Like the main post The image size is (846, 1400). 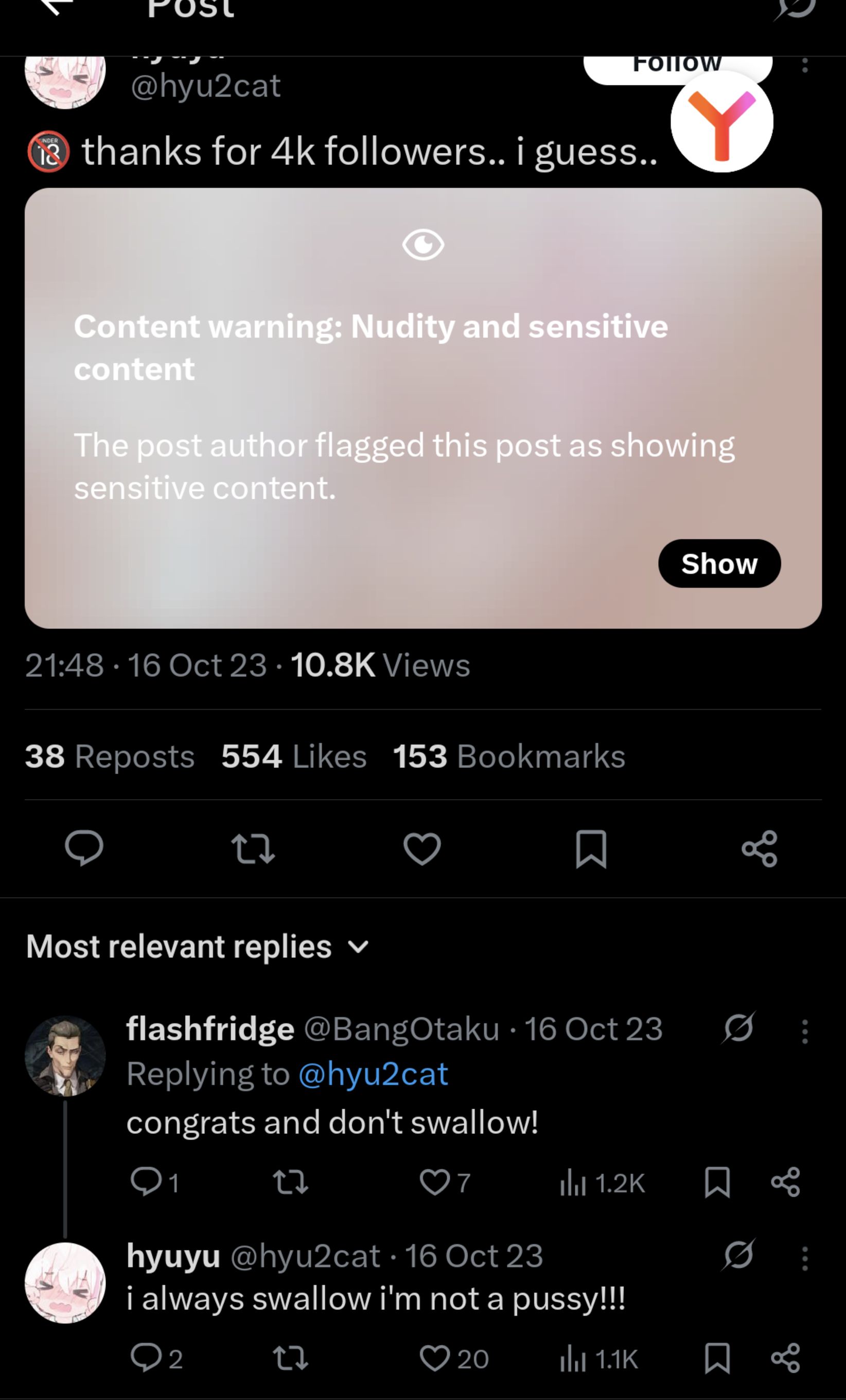point(421,848)
